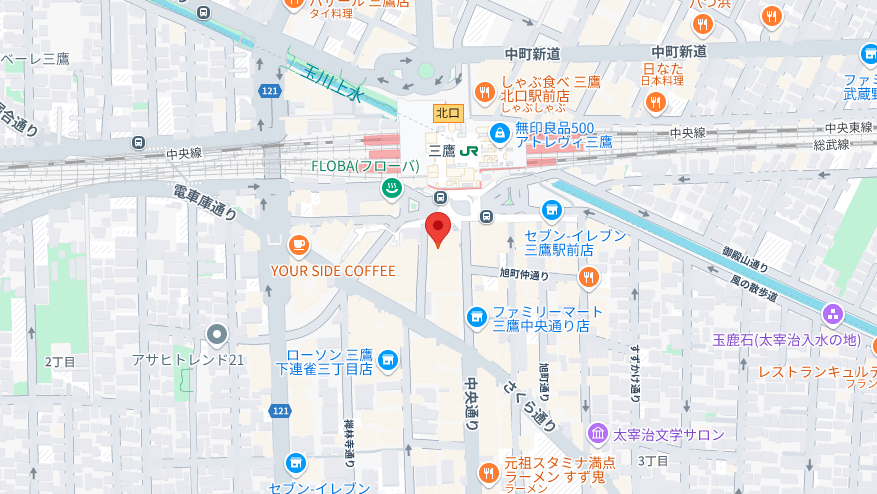Open restaurant marker on 旭町仲通り
This screenshot has width=877, height=494.
(x=588, y=277)
